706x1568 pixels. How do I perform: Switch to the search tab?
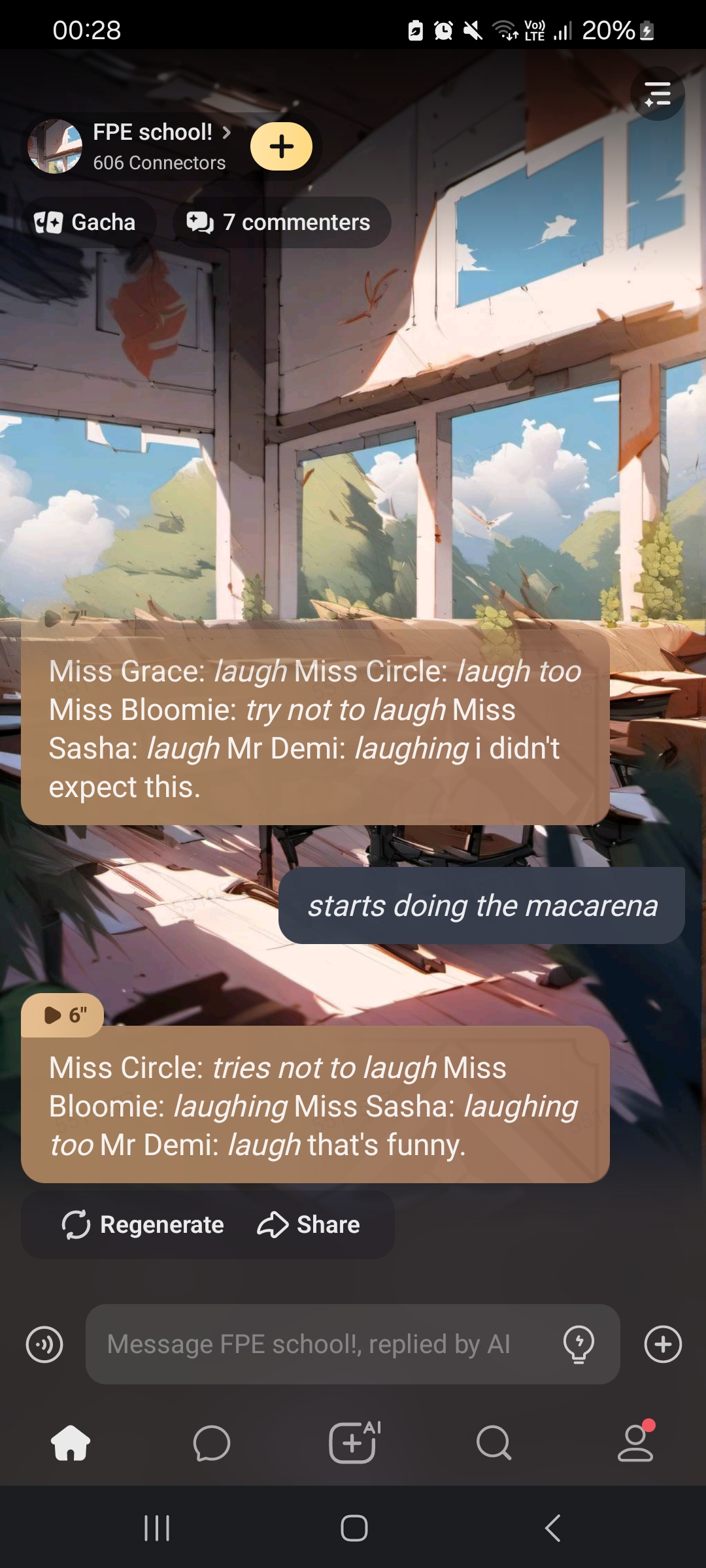click(494, 1443)
